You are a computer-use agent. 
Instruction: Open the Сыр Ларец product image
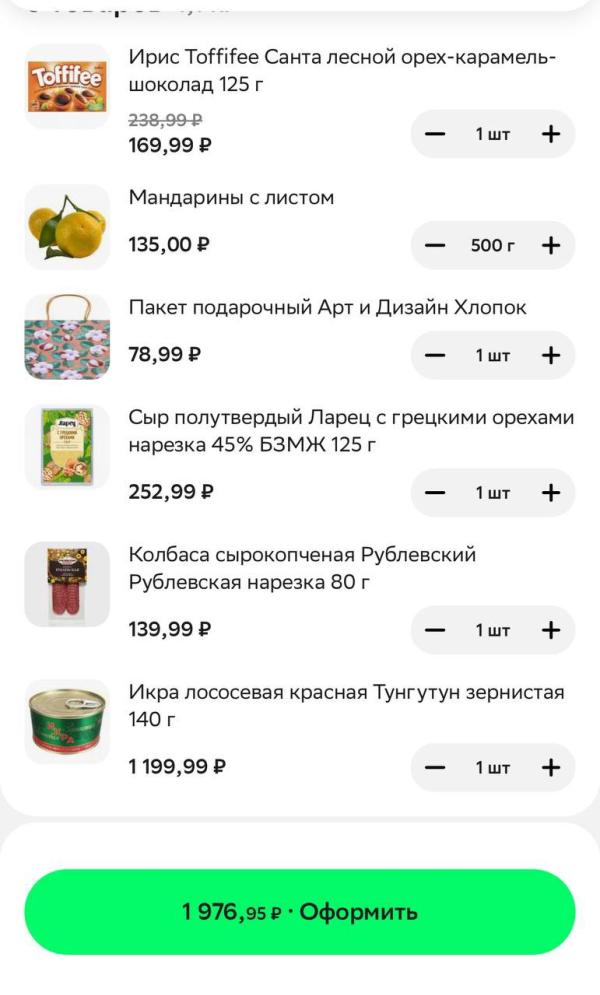click(67, 447)
